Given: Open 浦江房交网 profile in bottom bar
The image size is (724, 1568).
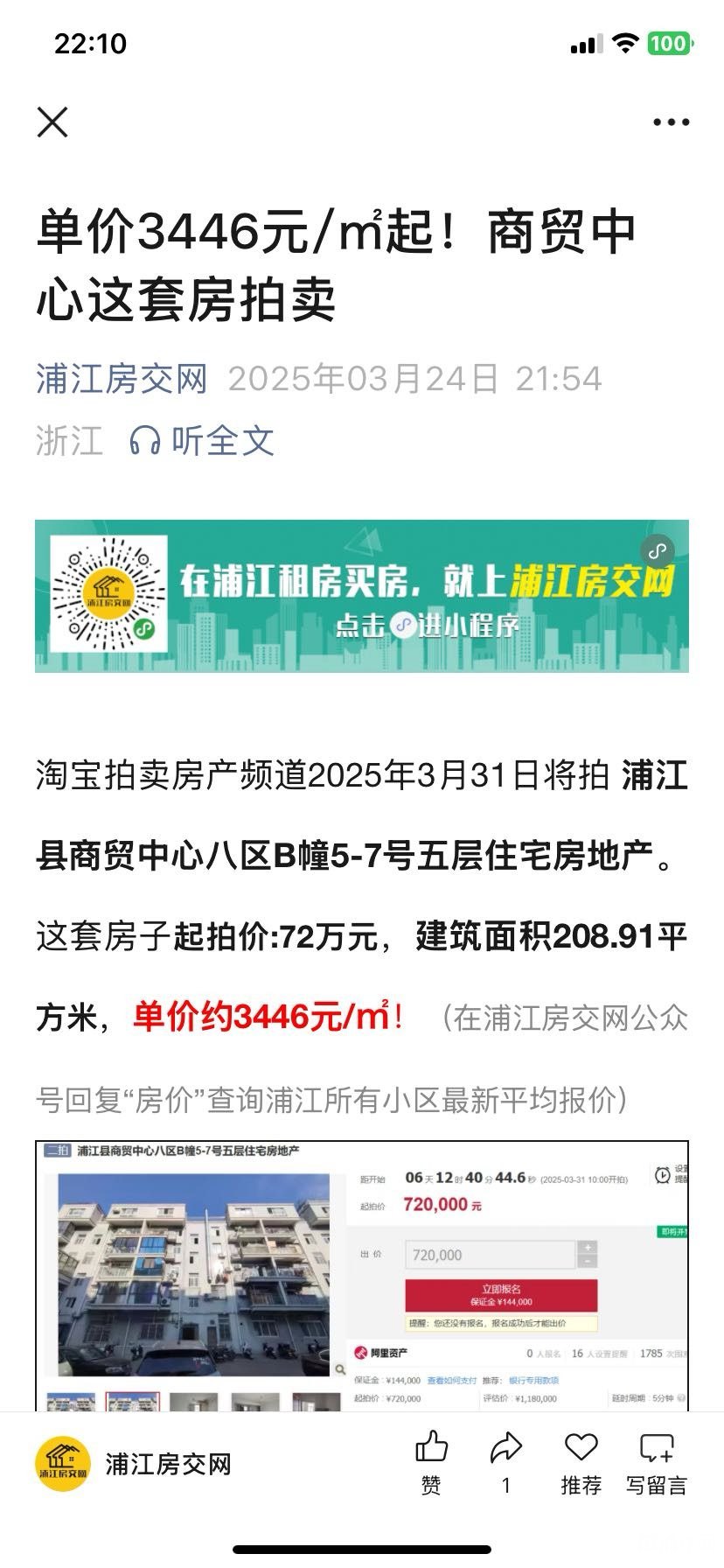Looking at the screenshot, I should click(x=133, y=1465).
